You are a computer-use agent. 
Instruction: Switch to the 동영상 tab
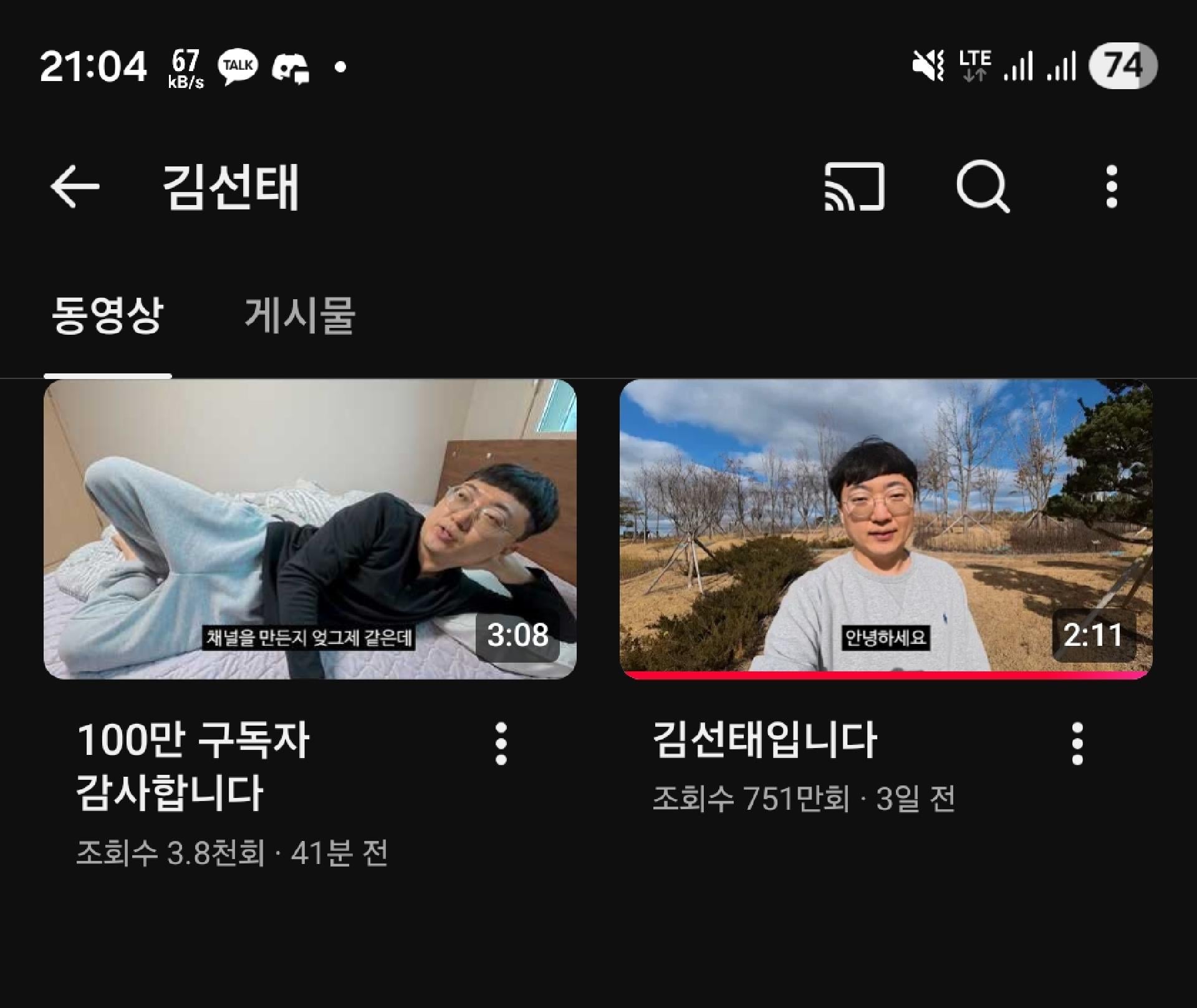point(107,315)
